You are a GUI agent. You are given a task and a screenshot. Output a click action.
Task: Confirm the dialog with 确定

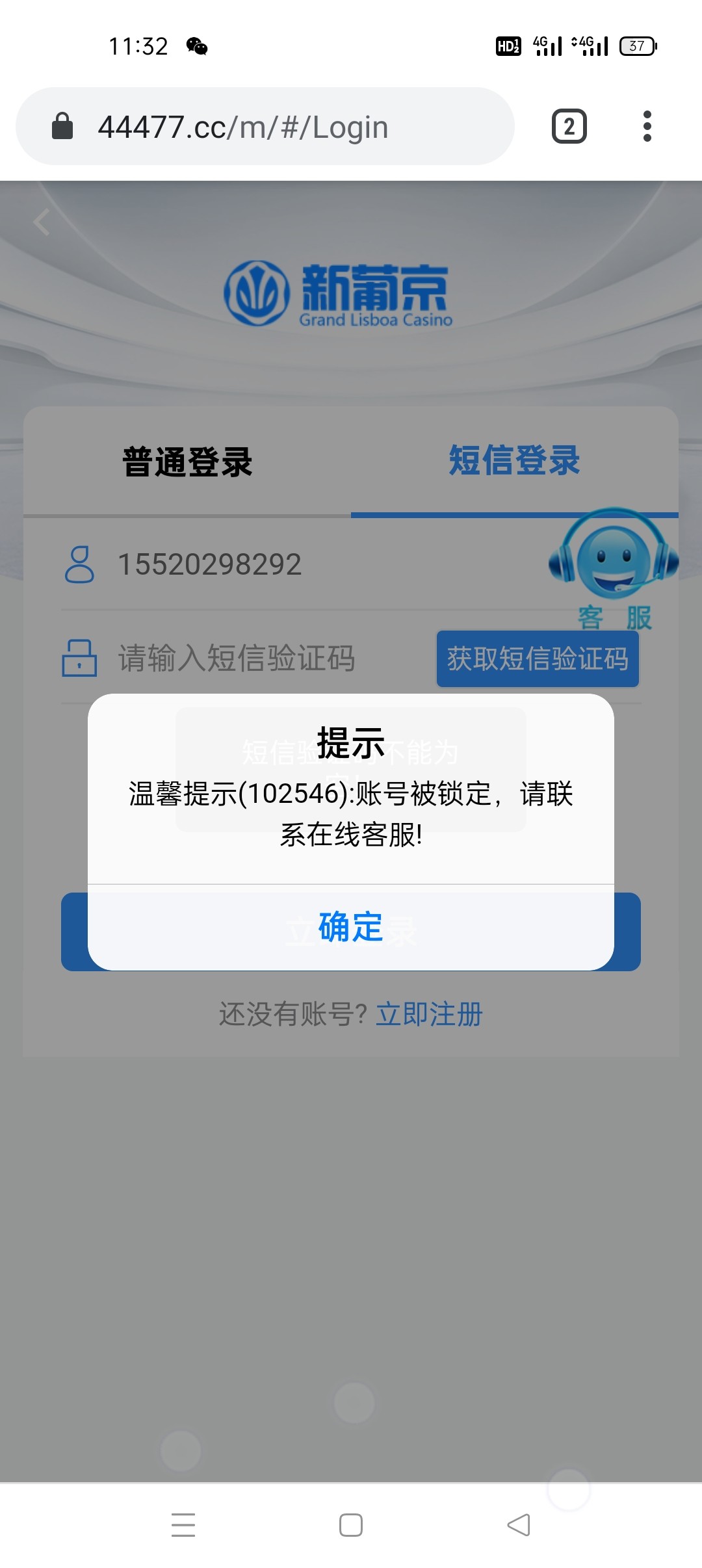coord(351,927)
